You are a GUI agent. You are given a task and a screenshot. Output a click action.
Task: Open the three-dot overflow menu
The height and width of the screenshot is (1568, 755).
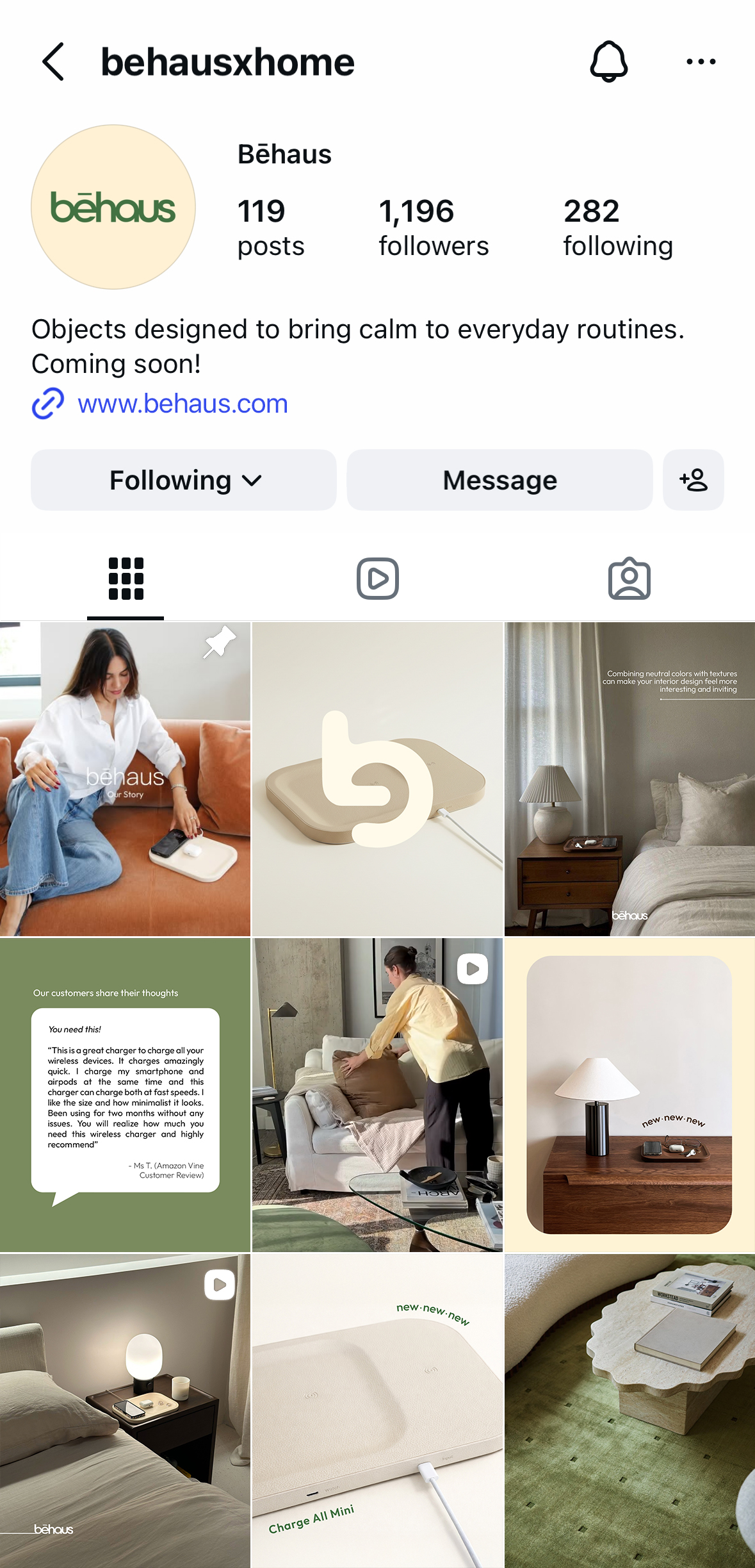point(701,62)
